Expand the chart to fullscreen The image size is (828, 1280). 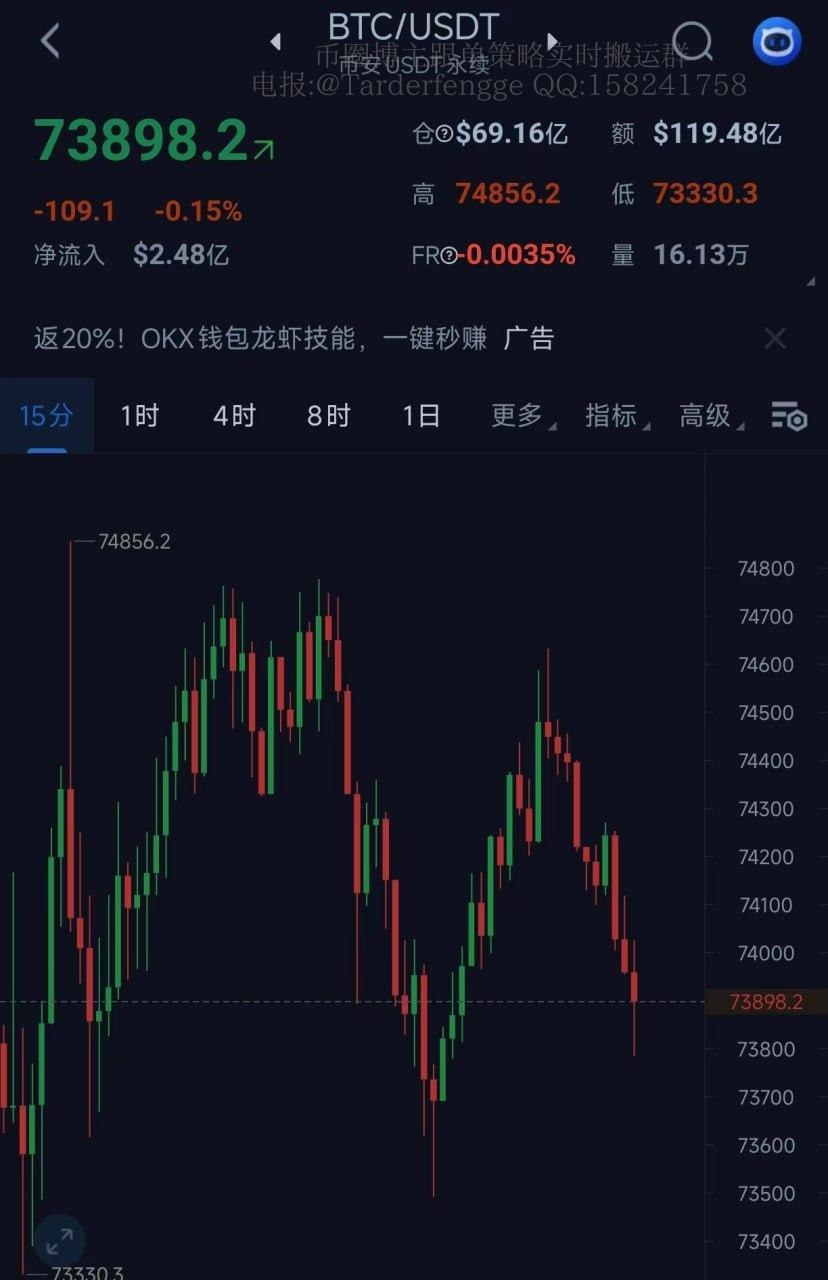click(59, 1241)
